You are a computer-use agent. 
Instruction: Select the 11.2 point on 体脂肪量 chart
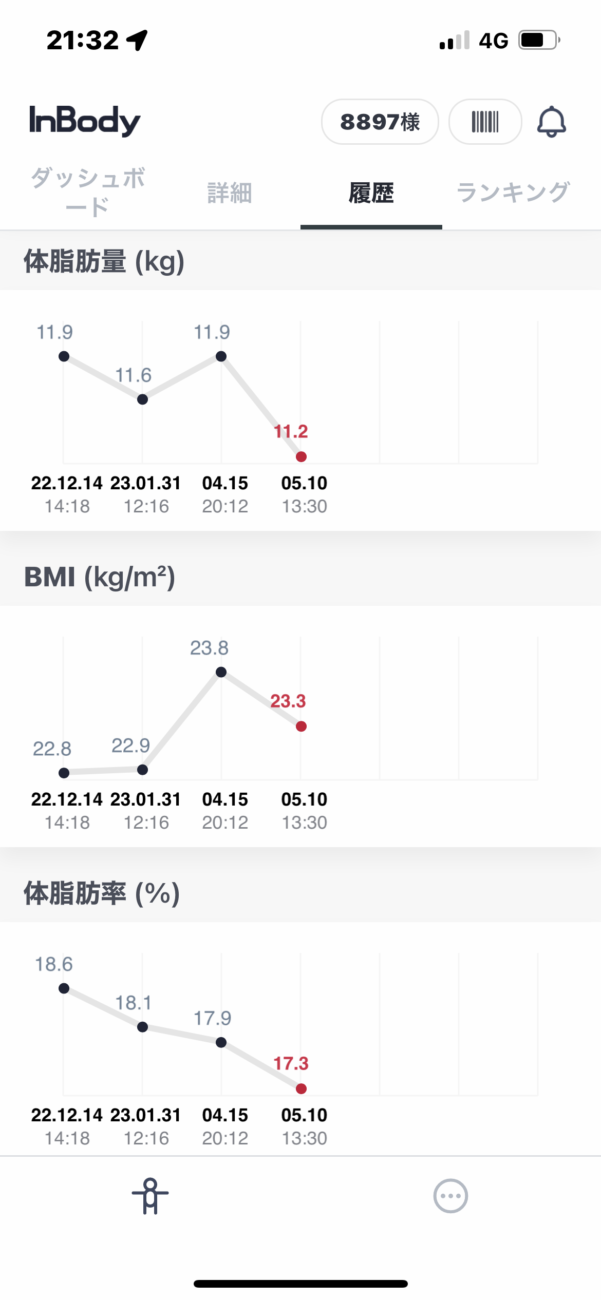300,456
